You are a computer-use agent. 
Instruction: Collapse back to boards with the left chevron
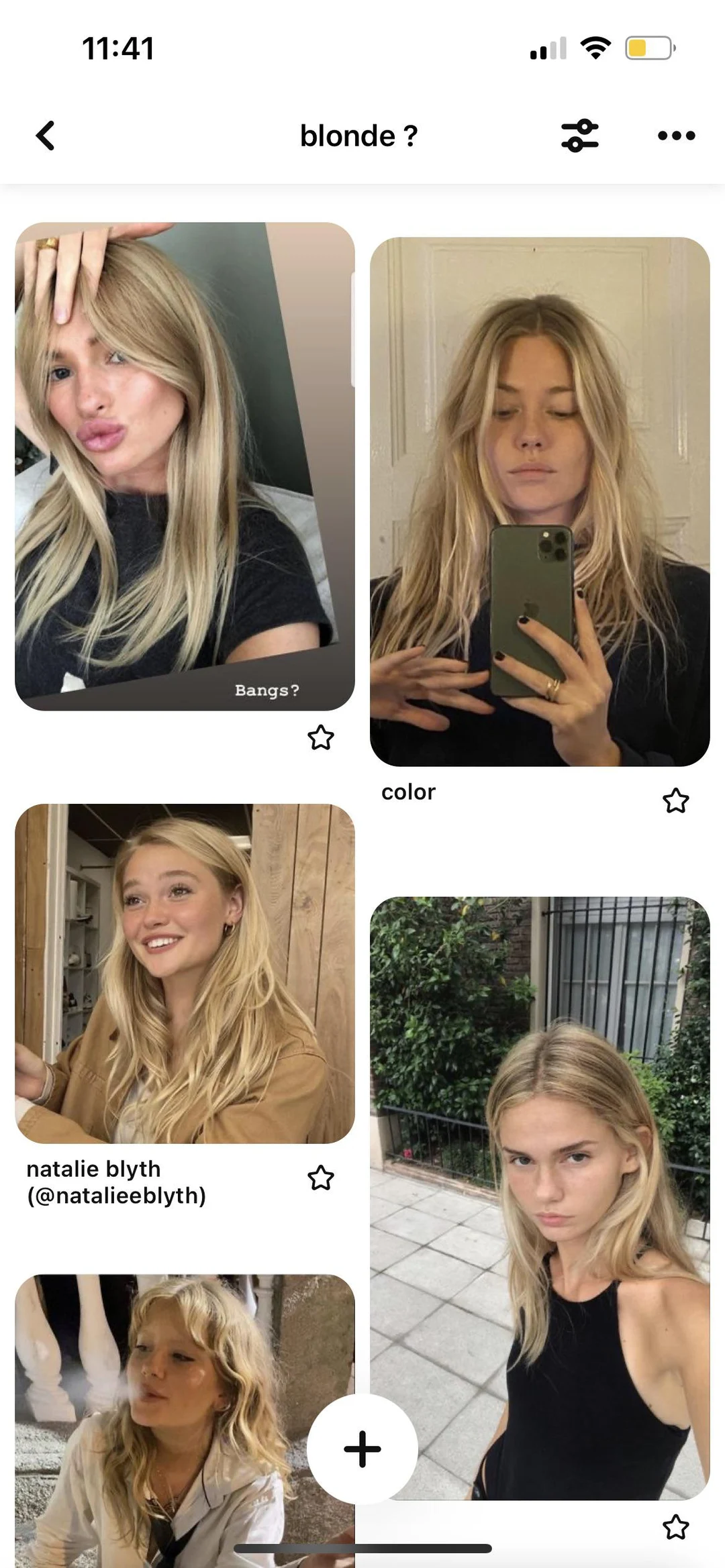click(x=45, y=135)
